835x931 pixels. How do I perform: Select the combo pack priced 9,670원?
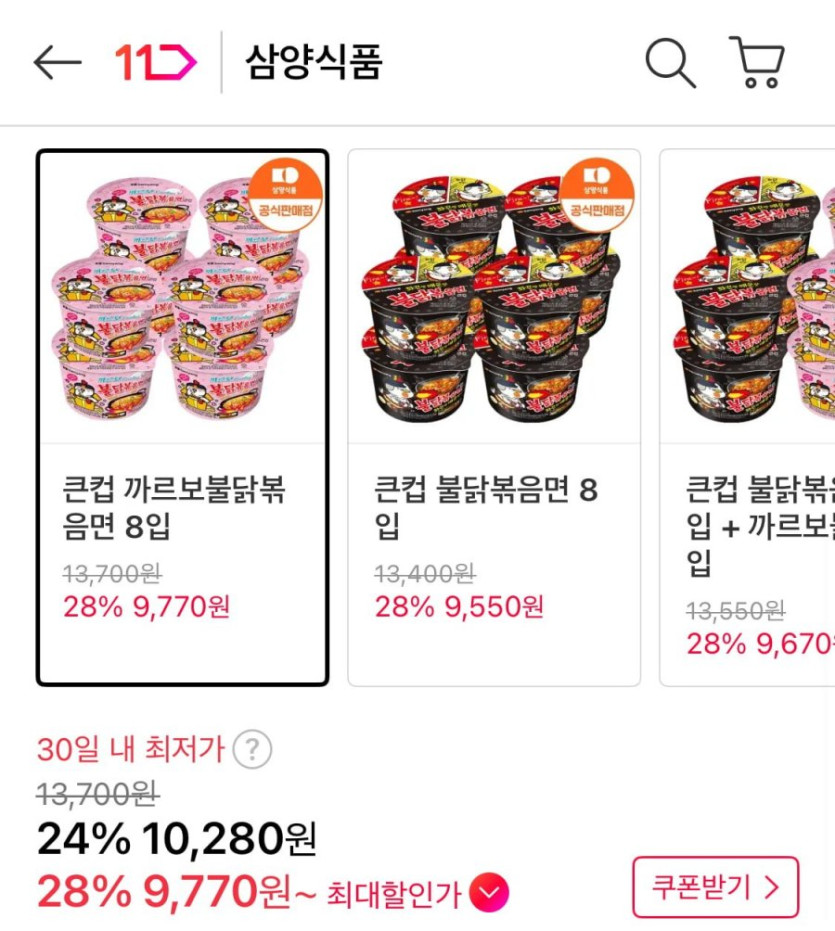(x=750, y=417)
